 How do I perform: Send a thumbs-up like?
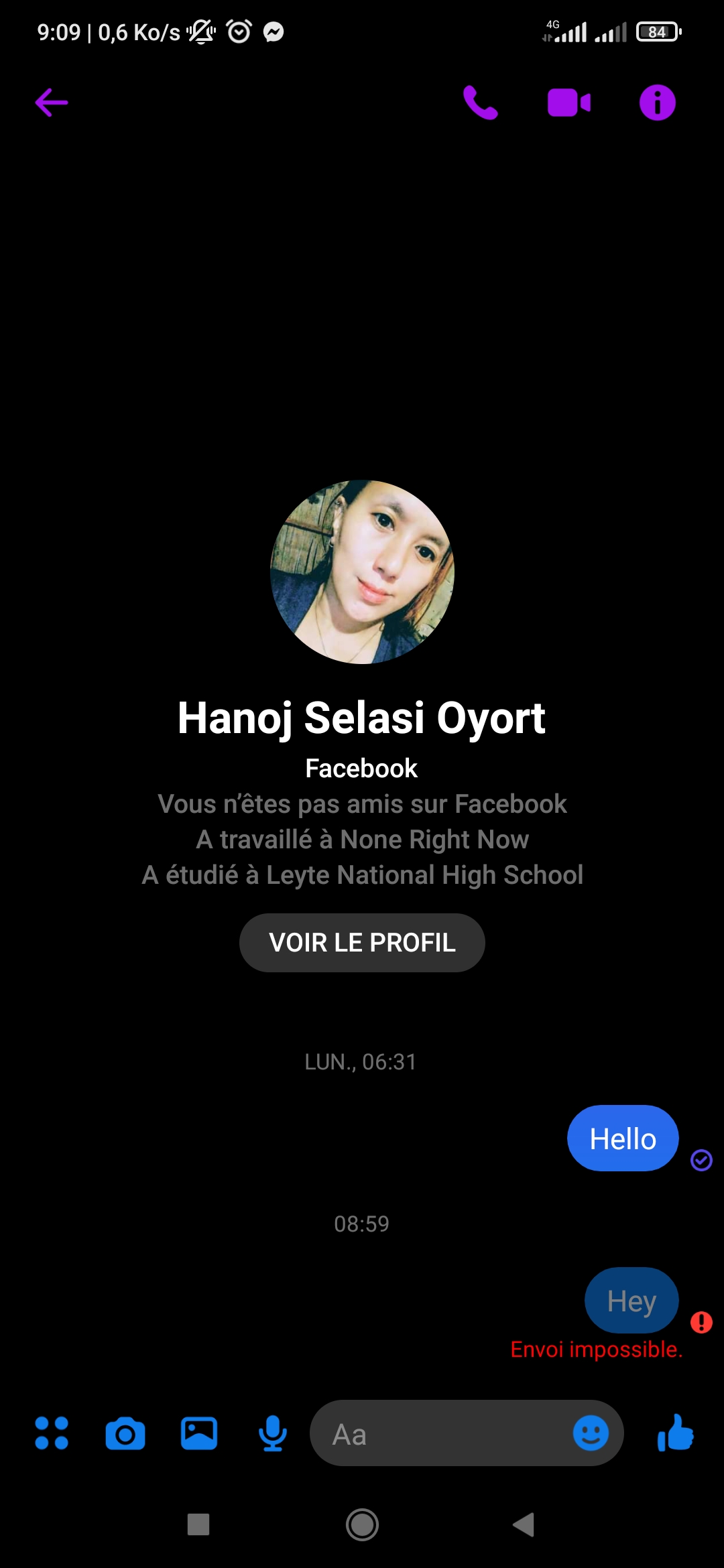pos(676,1433)
